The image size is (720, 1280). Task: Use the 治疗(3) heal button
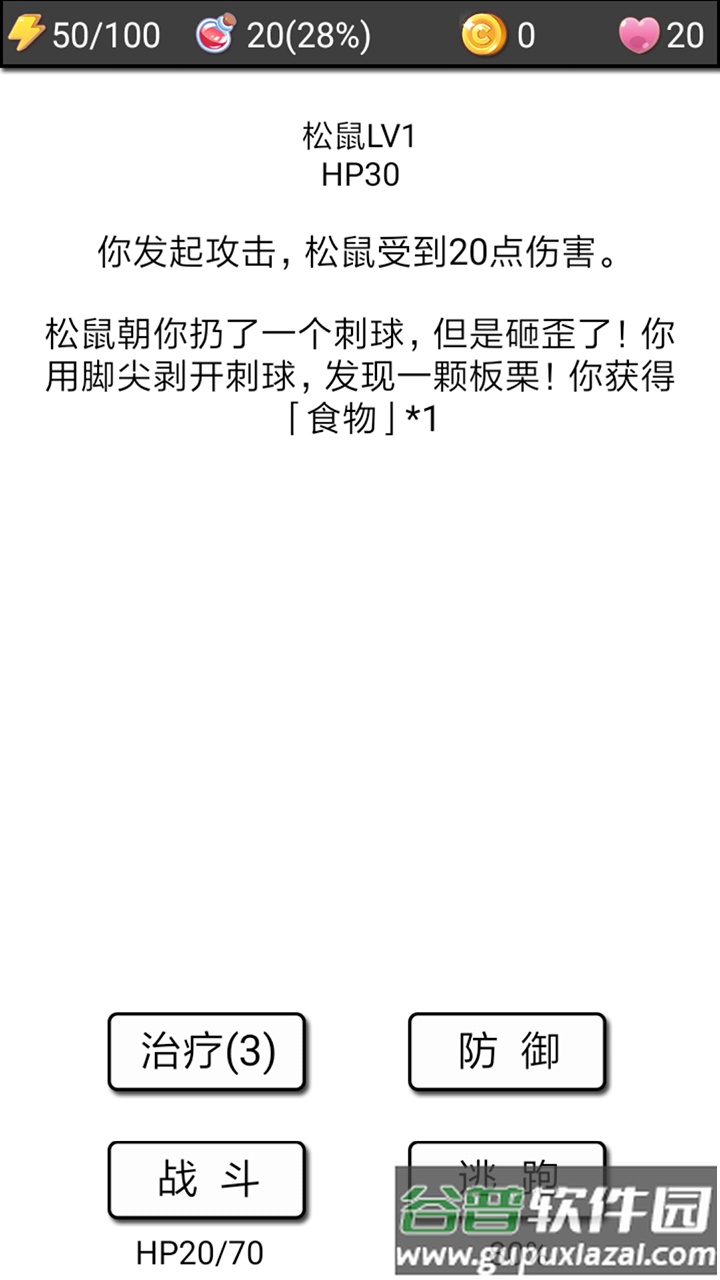click(207, 1051)
